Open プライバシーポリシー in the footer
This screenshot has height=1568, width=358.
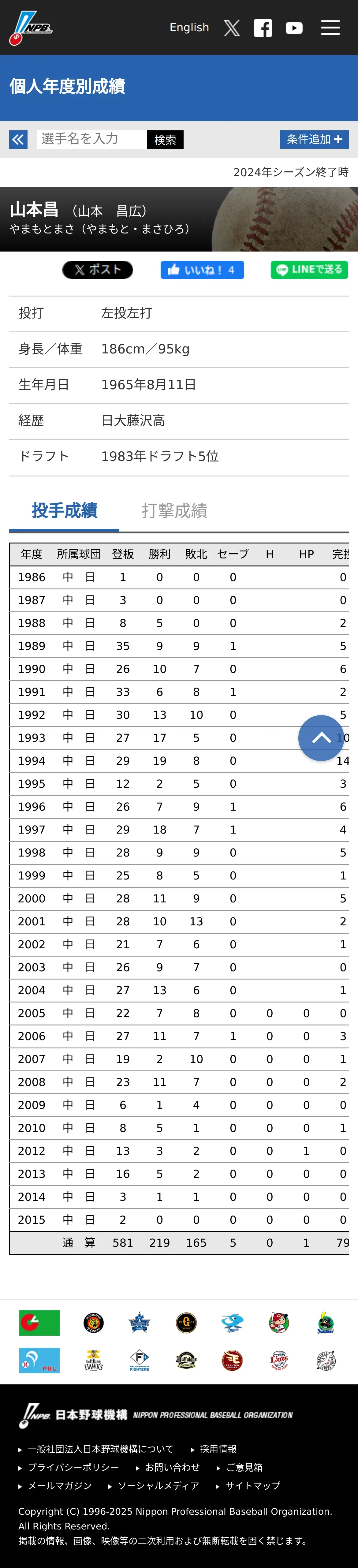(x=73, y=1468)
